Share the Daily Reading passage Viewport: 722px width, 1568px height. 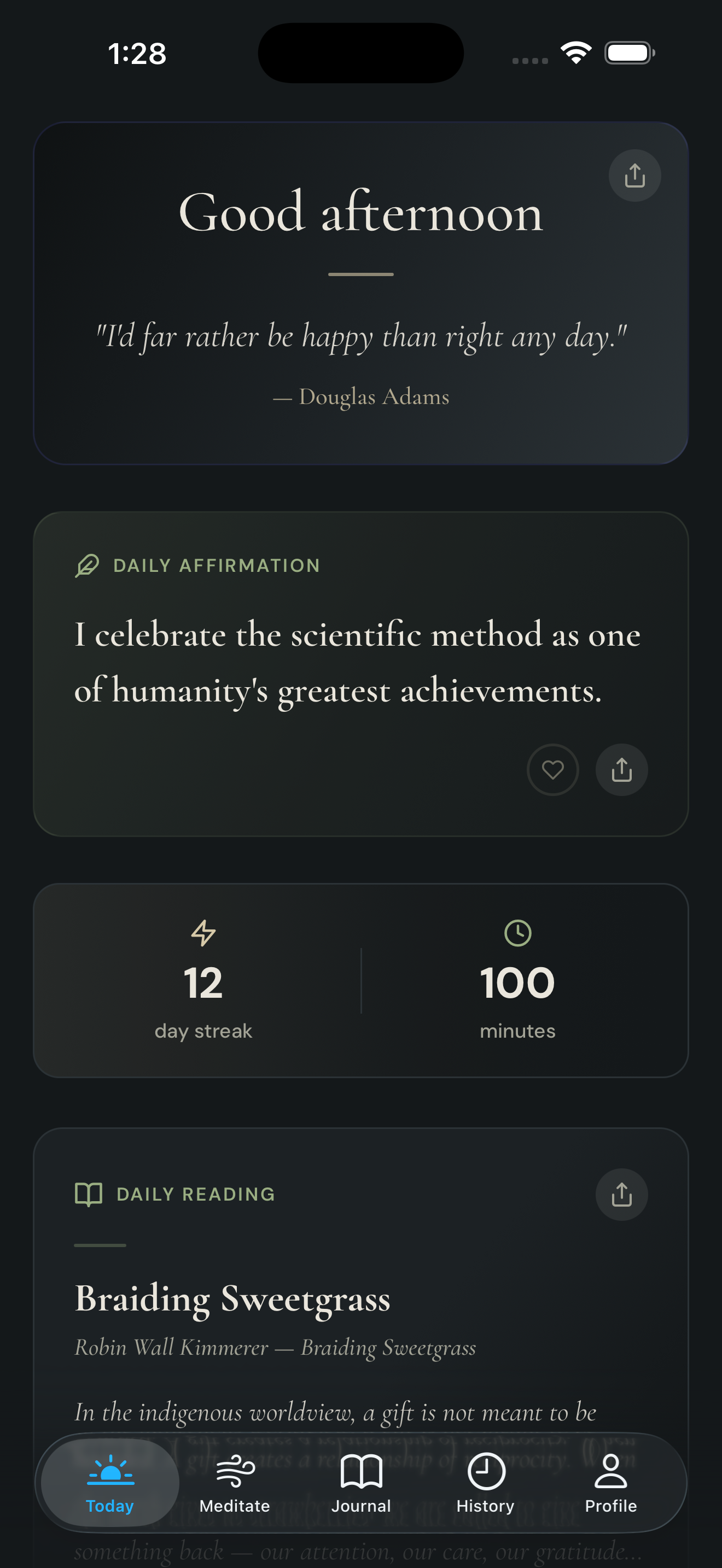[621, 1194]
